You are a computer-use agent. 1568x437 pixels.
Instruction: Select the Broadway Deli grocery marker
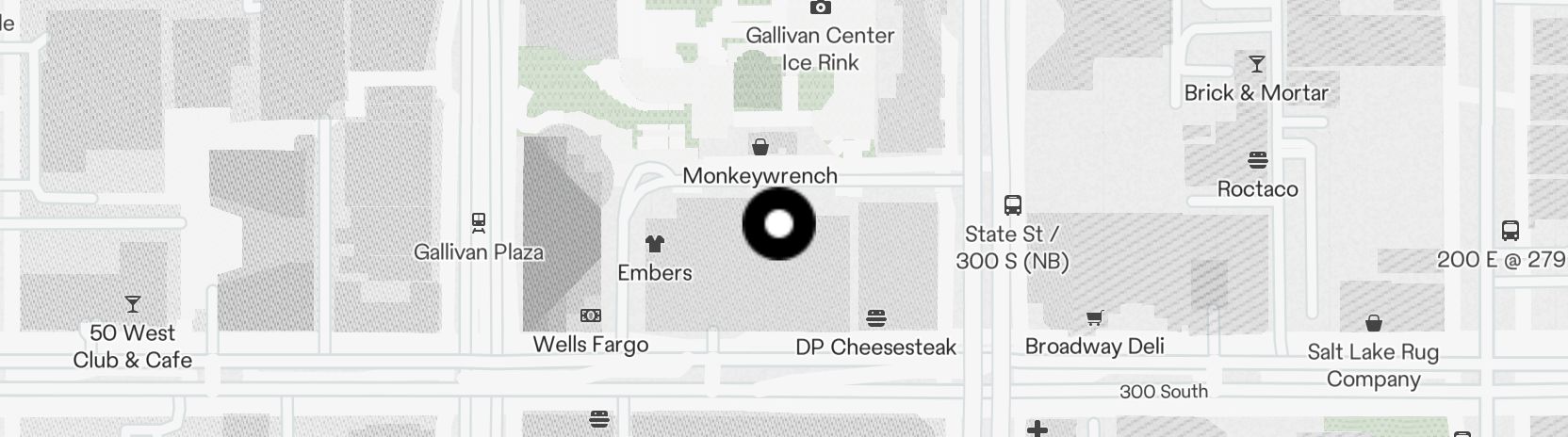pyautogui.click(x=1094, y=318)
